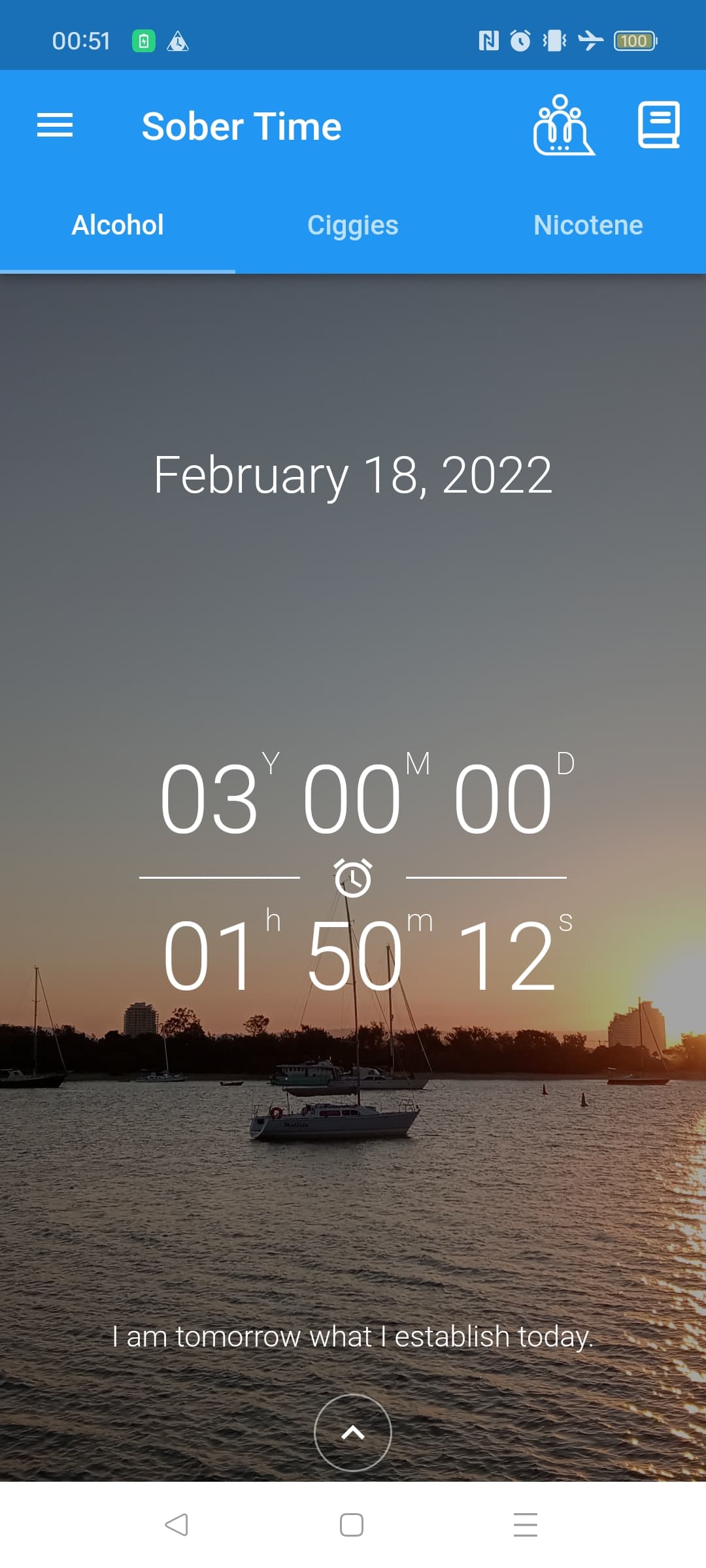The width and height of the screenshot is (706, 1568).
Task: Open the journal book icon
Action: click(x=658, y=125)
